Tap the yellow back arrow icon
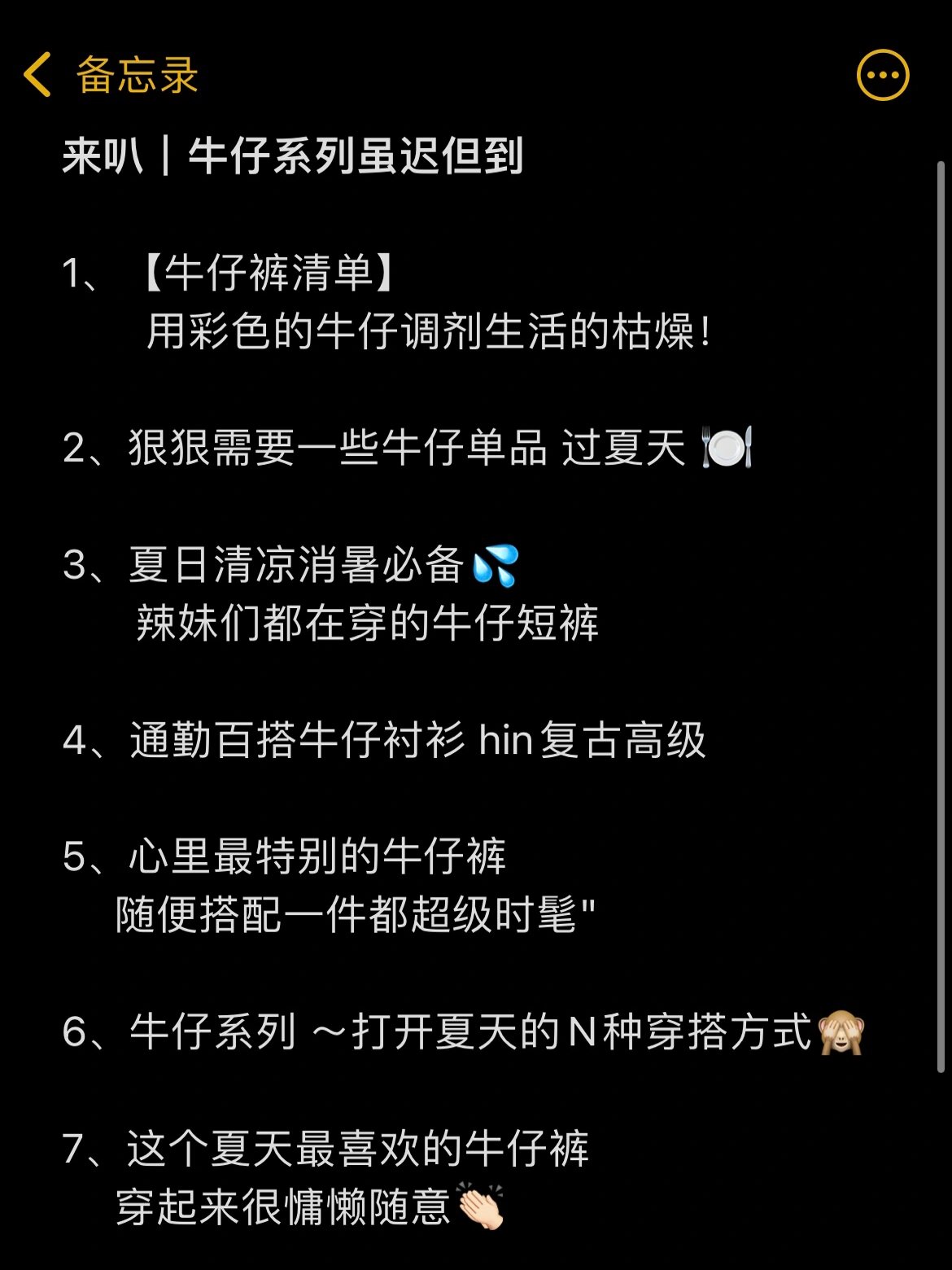The height and width of the screenshot is (1270, 952). click(x=37, y=75)
